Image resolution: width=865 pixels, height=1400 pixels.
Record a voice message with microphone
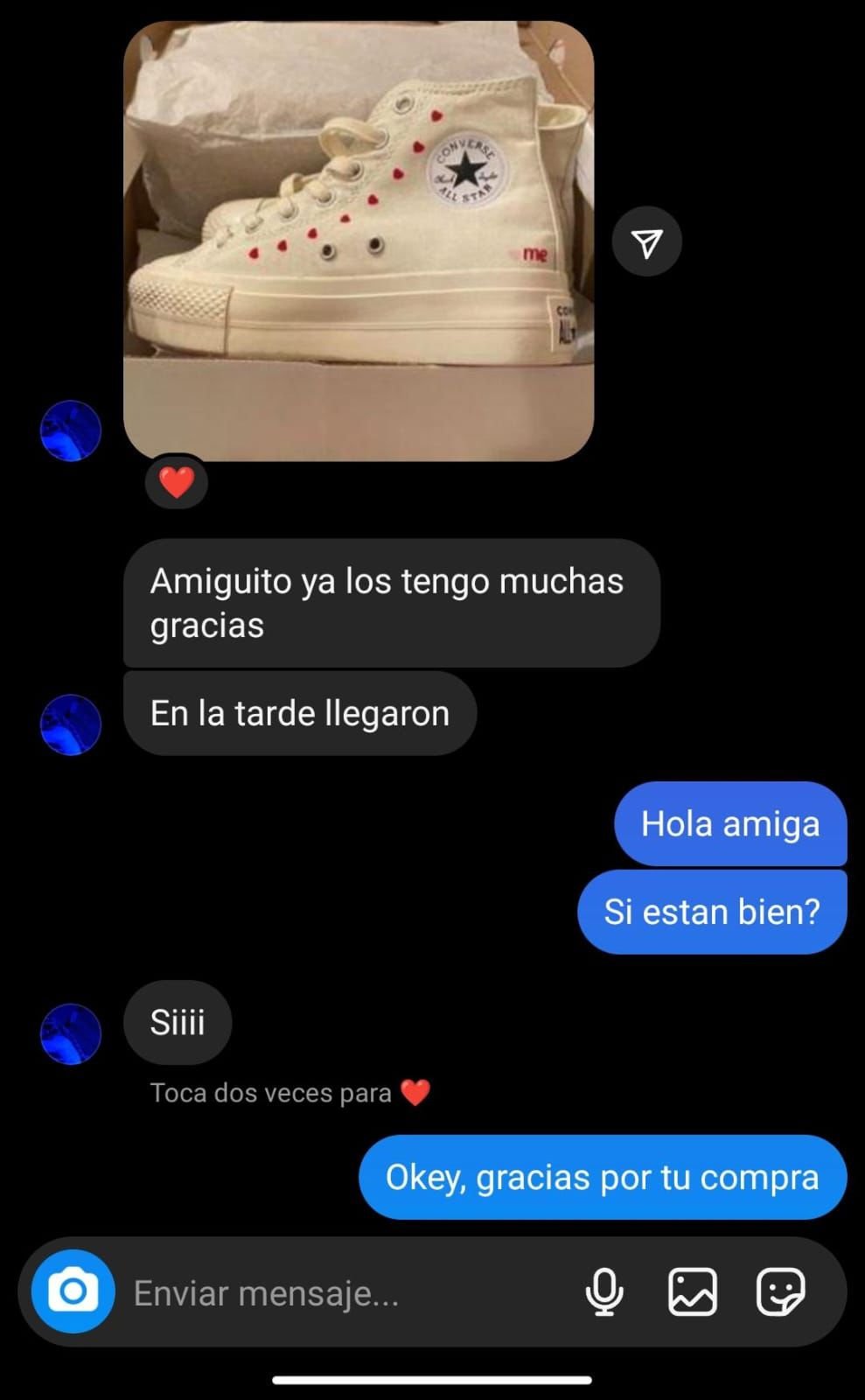[603, 1291]
